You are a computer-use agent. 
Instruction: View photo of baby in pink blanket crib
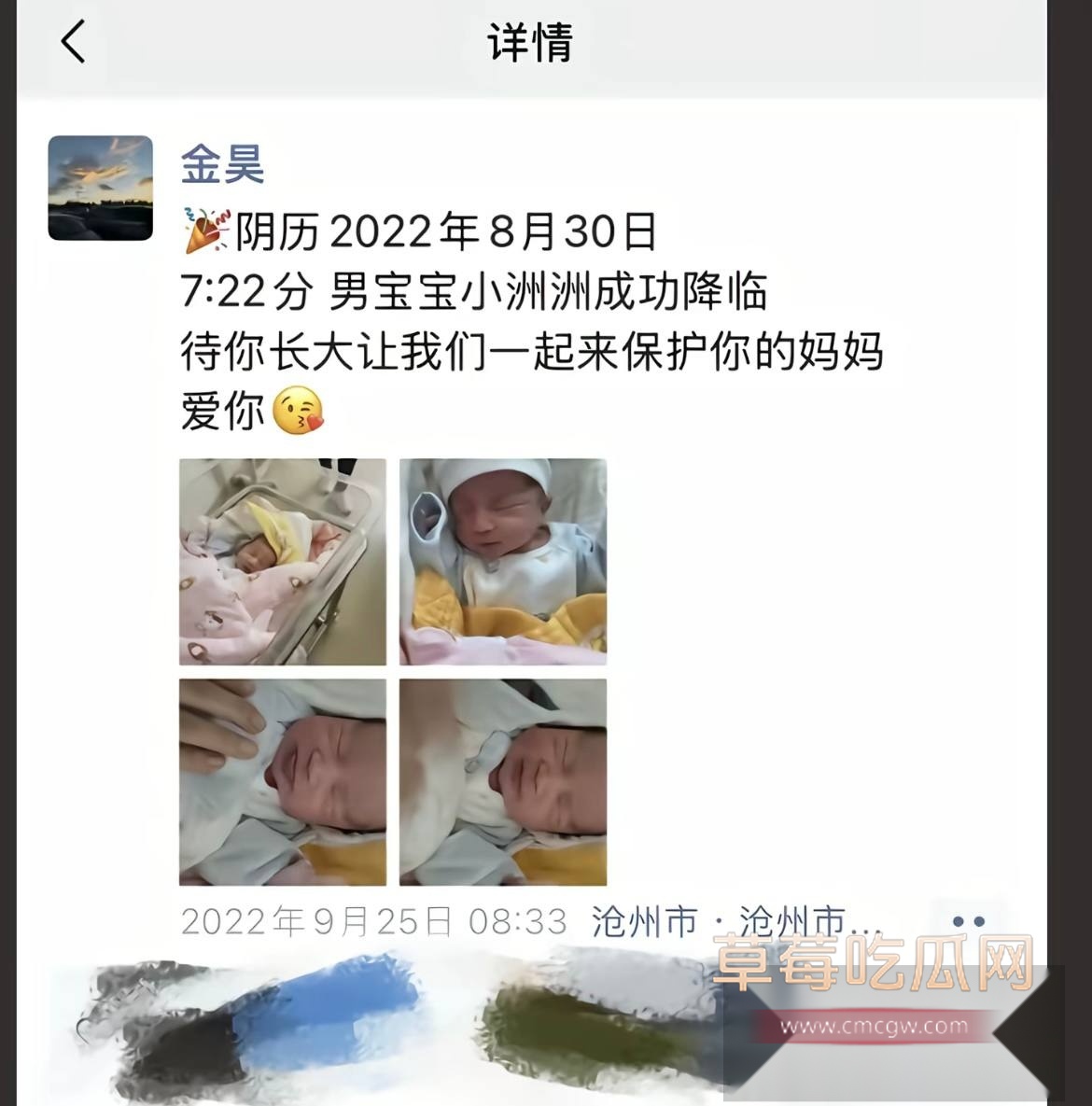(x=283, y=562)
